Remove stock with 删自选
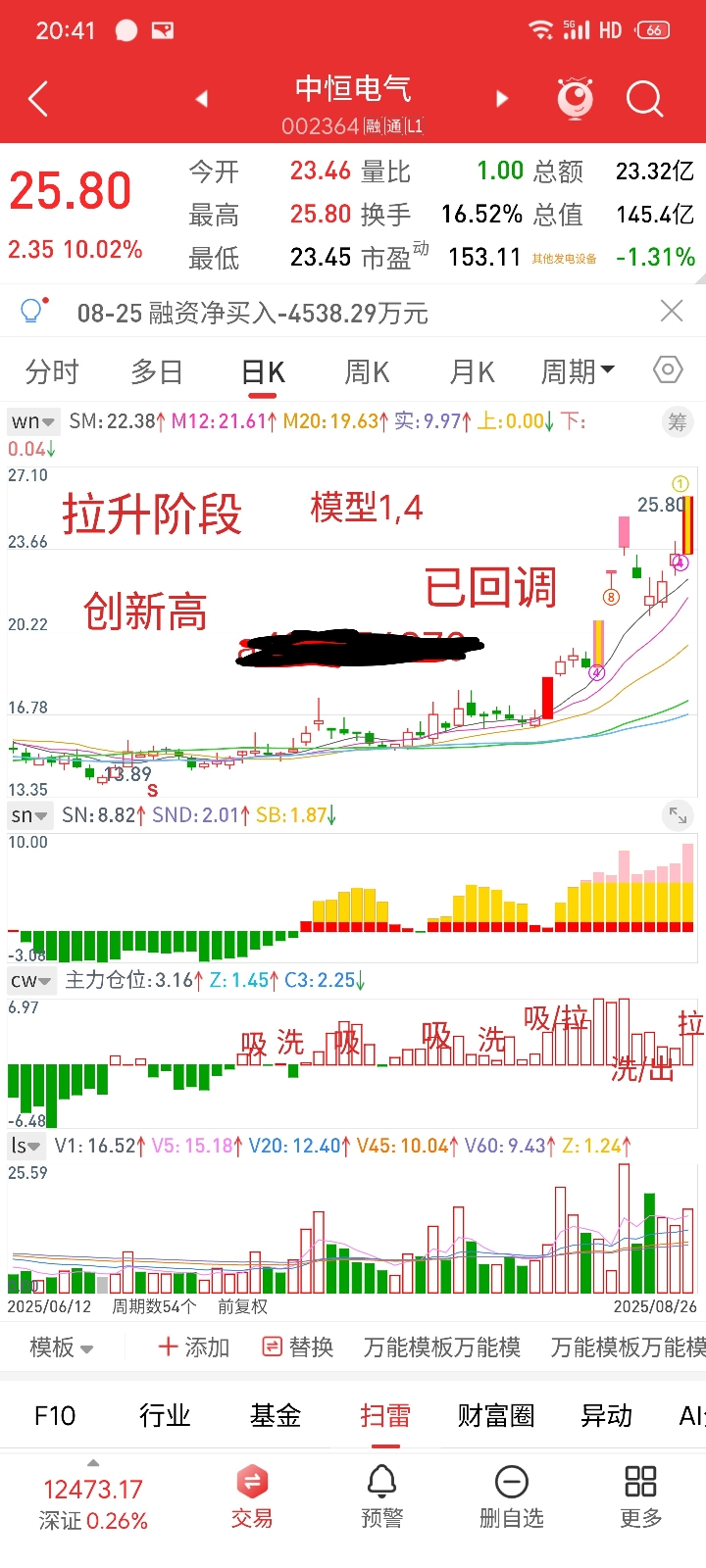The image size is (706, 1568). tap(511, 1497)
